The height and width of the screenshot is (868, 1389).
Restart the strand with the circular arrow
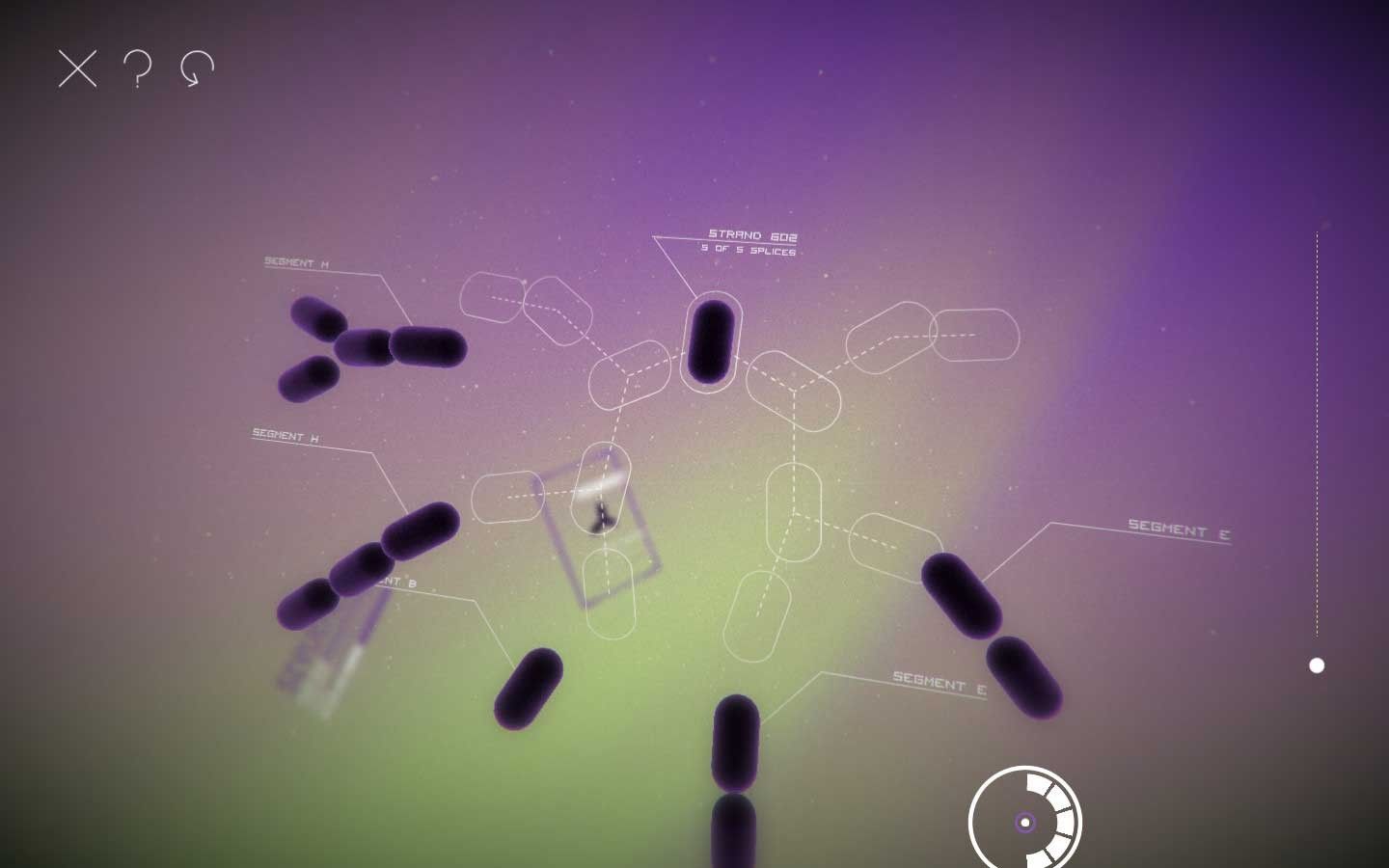[197, 69]
